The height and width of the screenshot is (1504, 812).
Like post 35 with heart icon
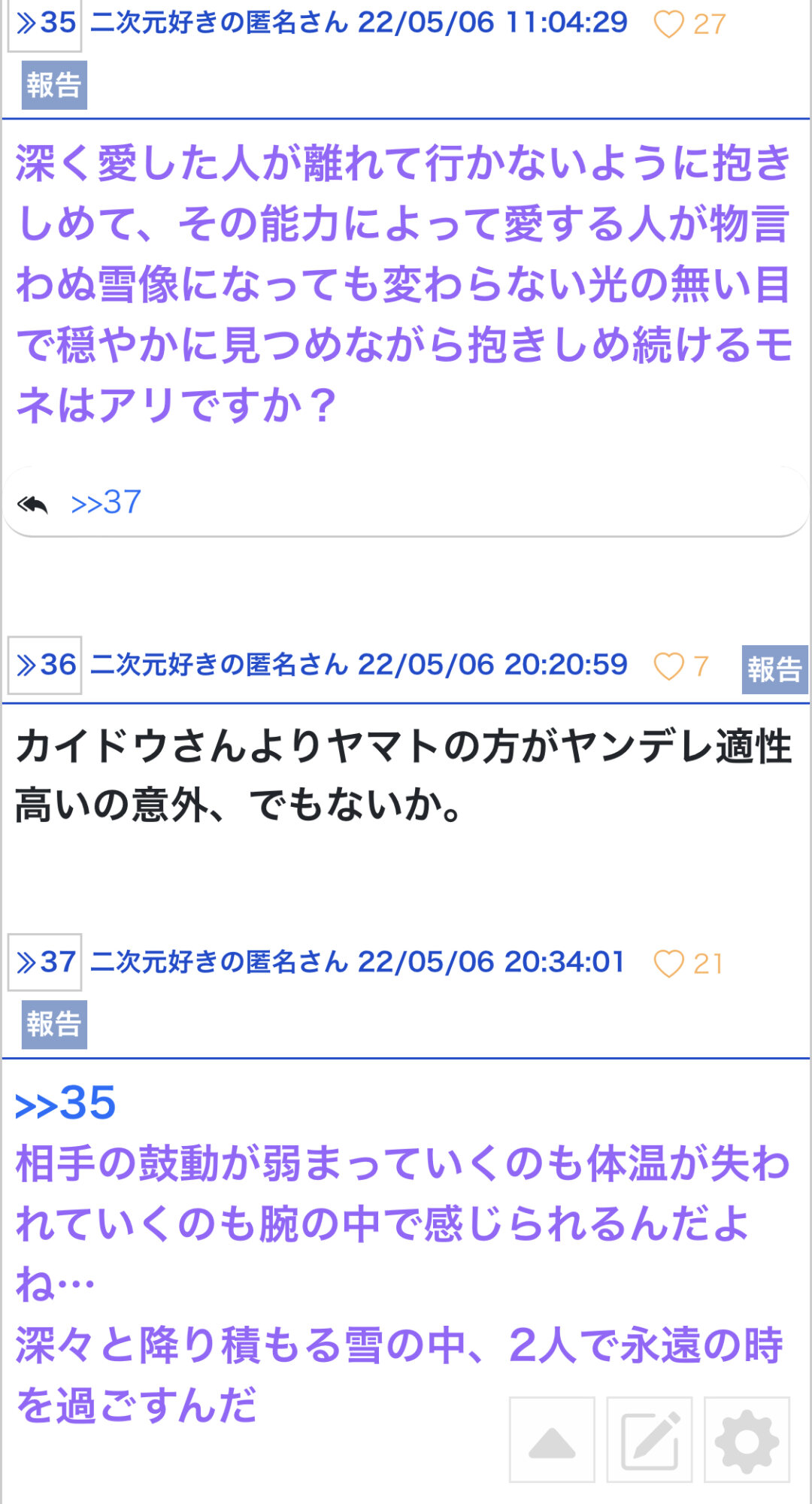click(x=668, y=24)
